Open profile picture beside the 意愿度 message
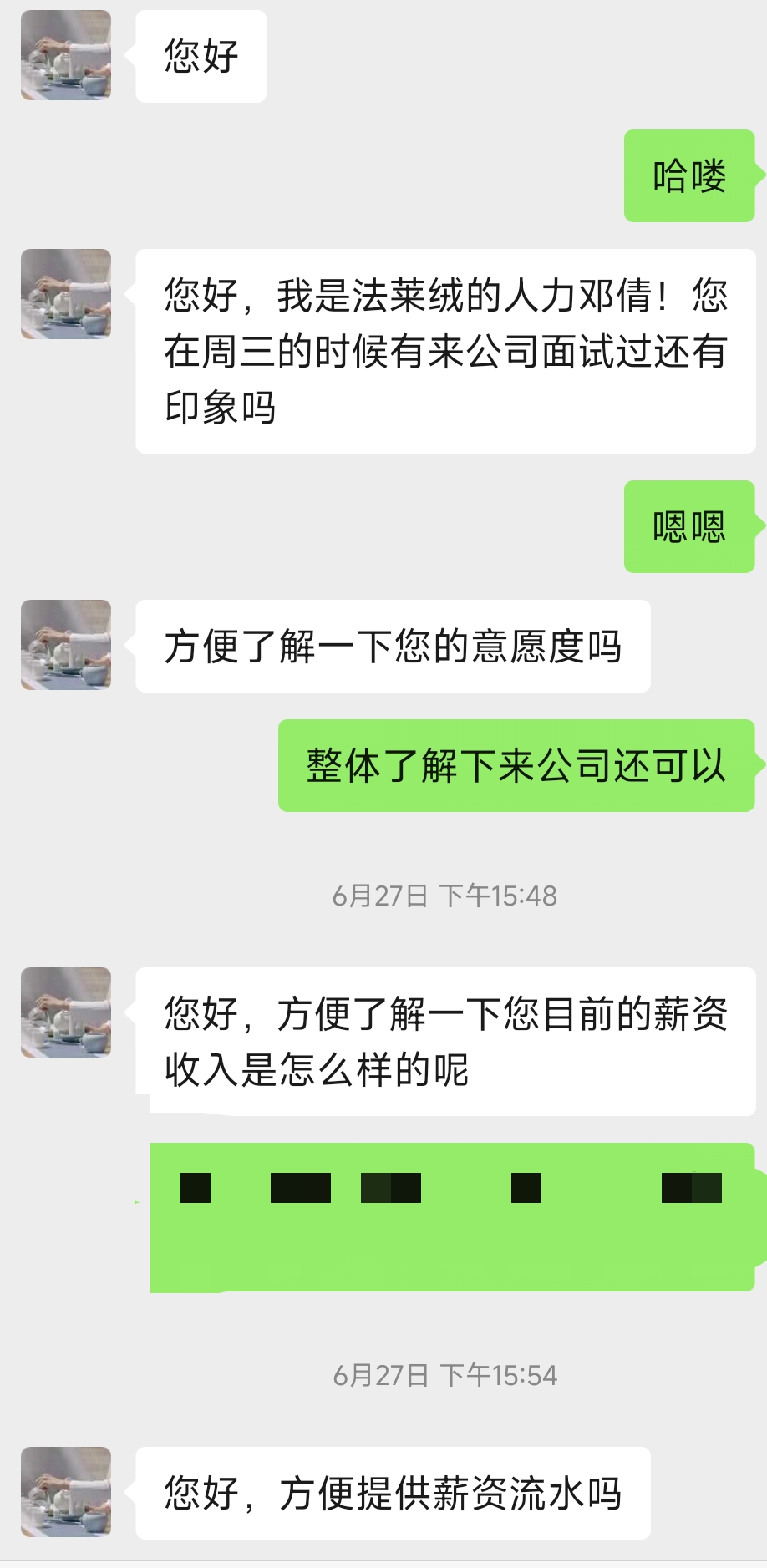767x1568 pixels. click(66, 645)
